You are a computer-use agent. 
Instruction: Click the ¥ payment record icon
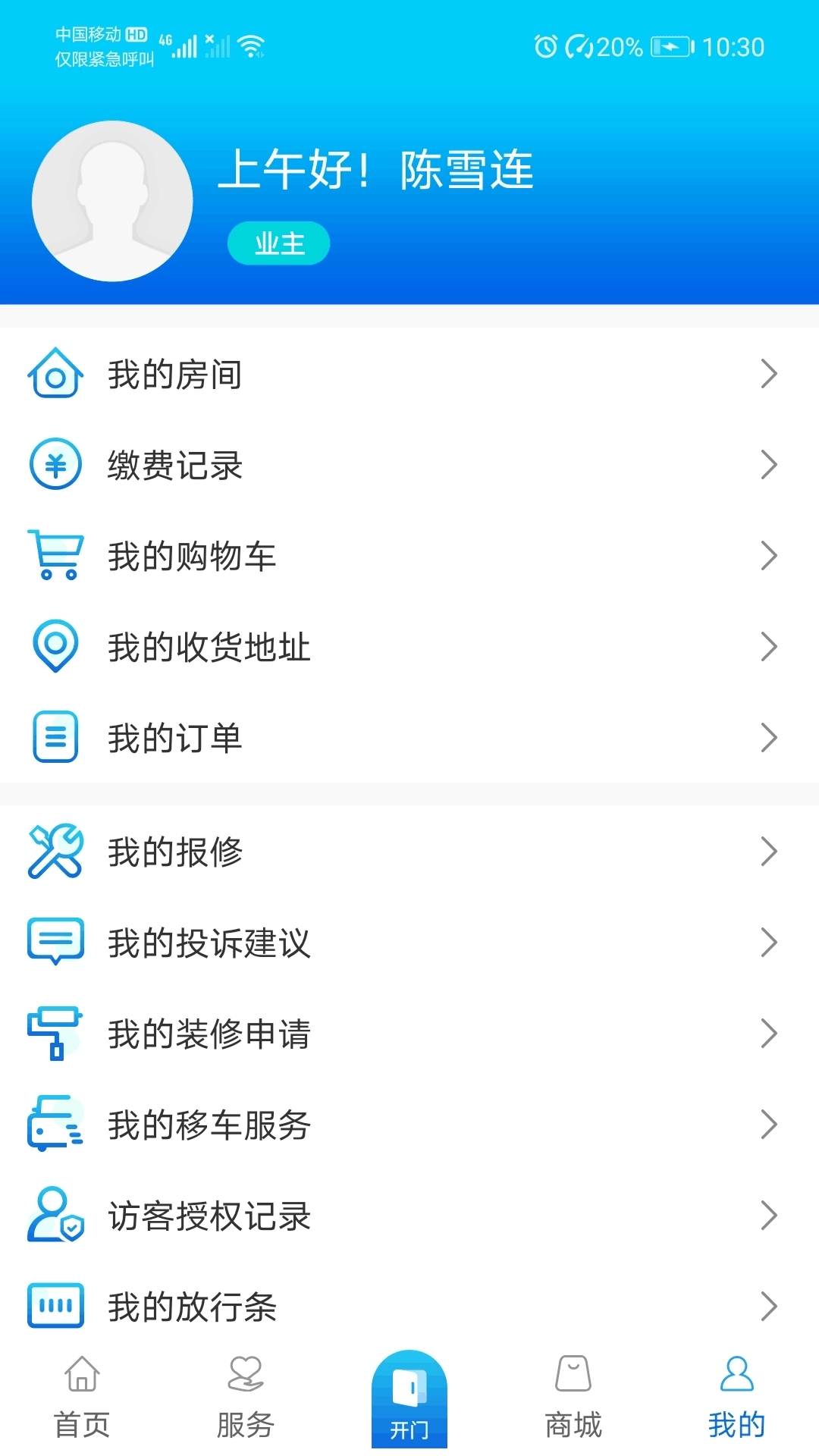pos(55,465)
